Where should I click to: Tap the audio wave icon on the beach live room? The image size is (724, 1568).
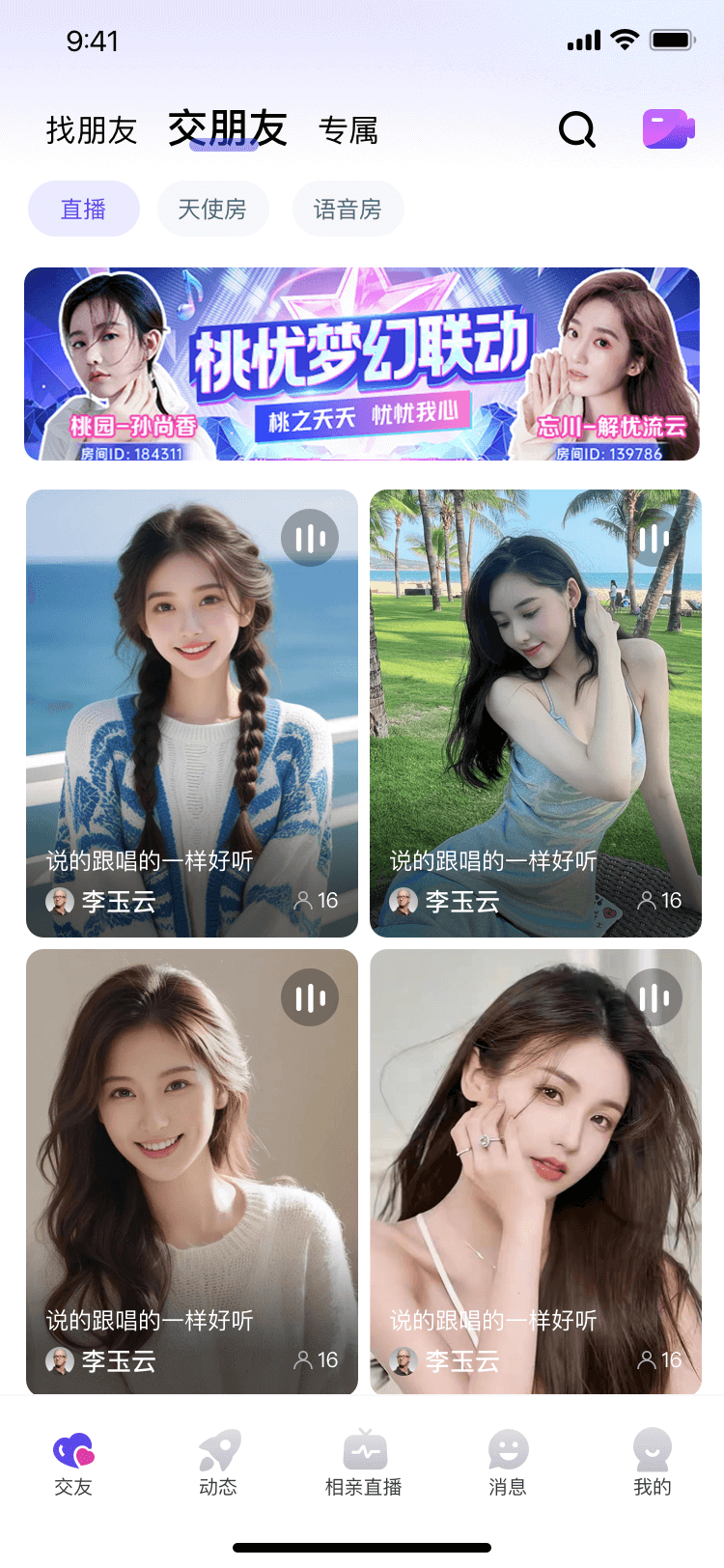(x=653, y=538)
